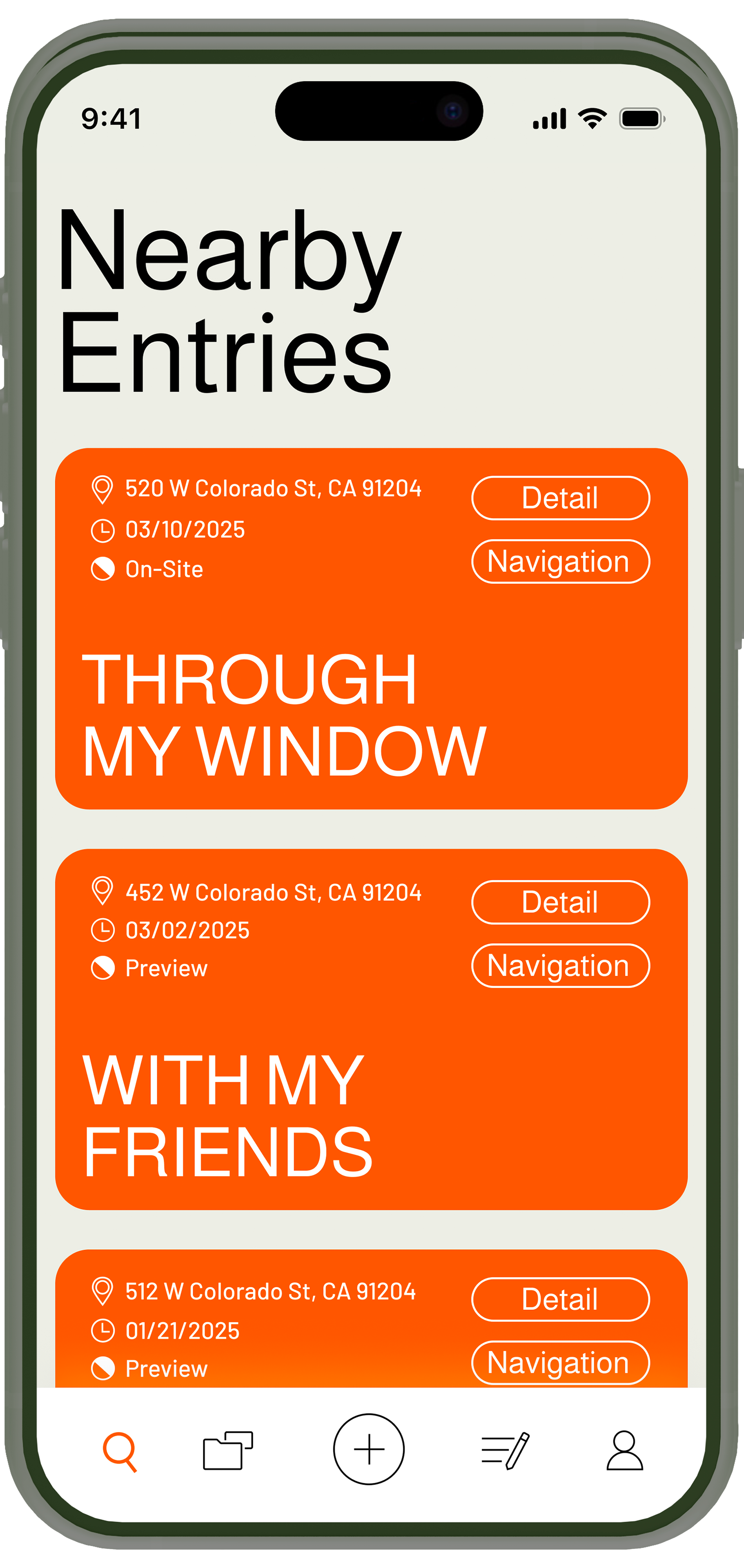Add a new entry with plus button
744x1568 pixels.
click(x=369, y=1449)
